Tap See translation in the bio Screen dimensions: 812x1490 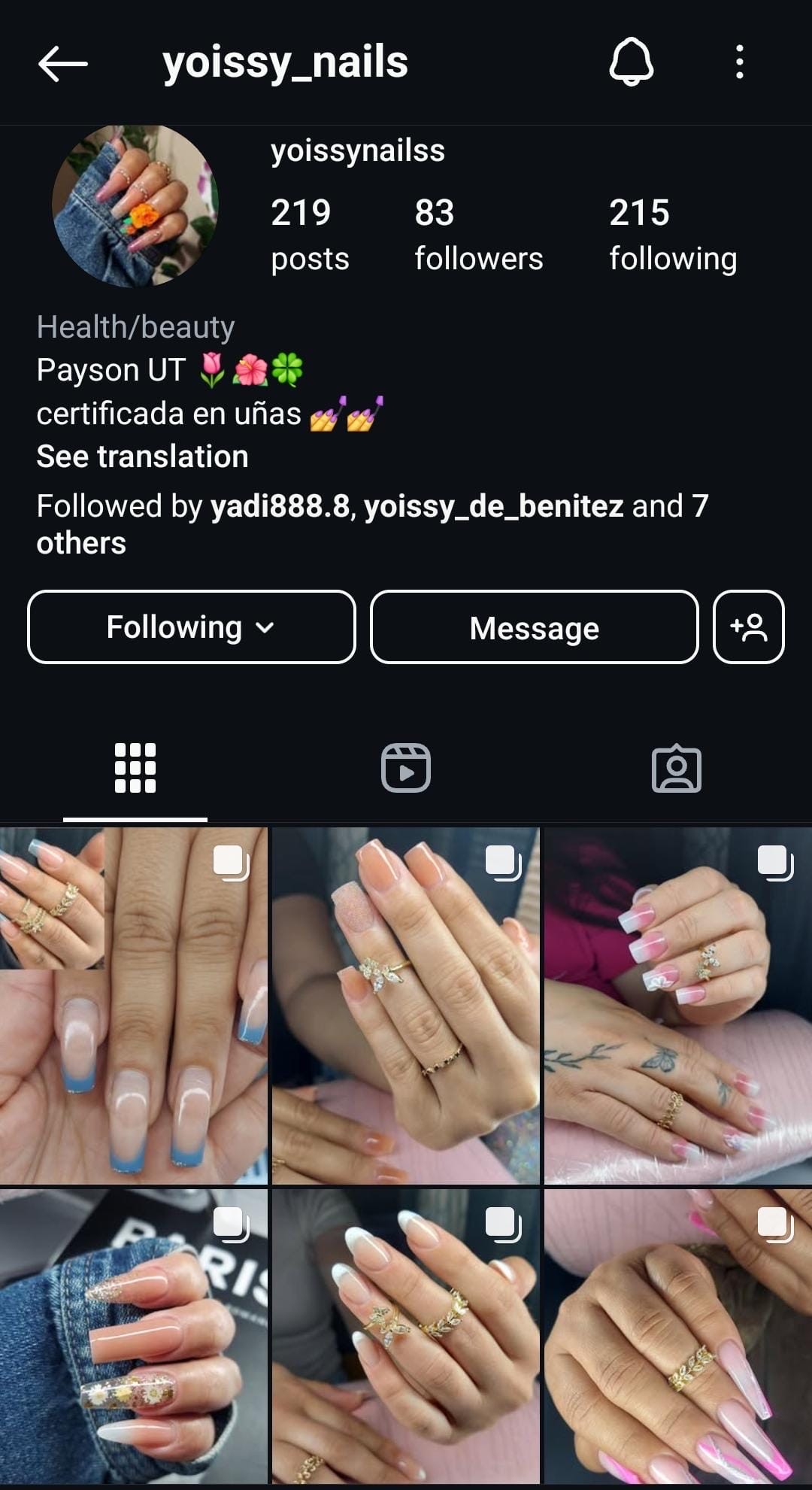pyautogui.click(x=142, y=457)
